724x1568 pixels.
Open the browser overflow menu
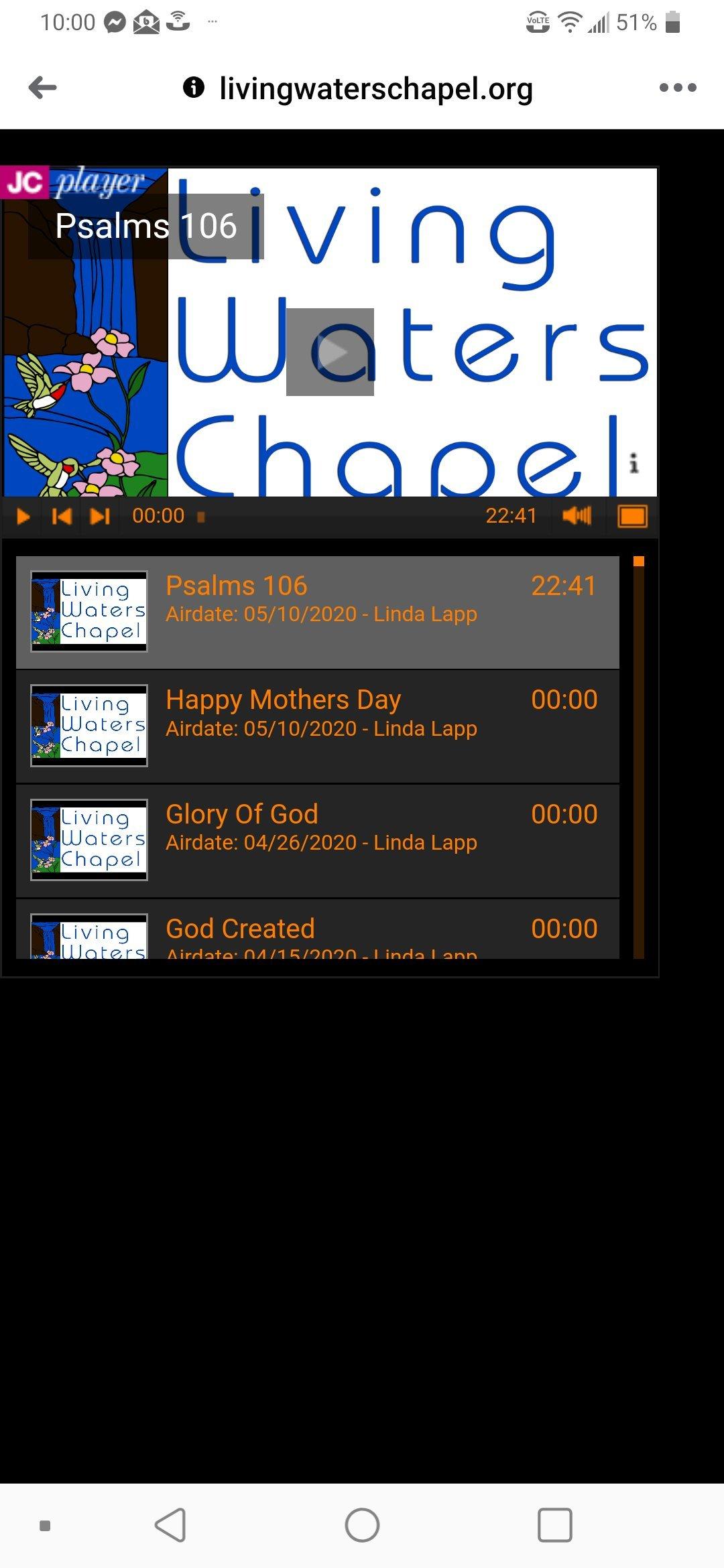pos(677,88)
